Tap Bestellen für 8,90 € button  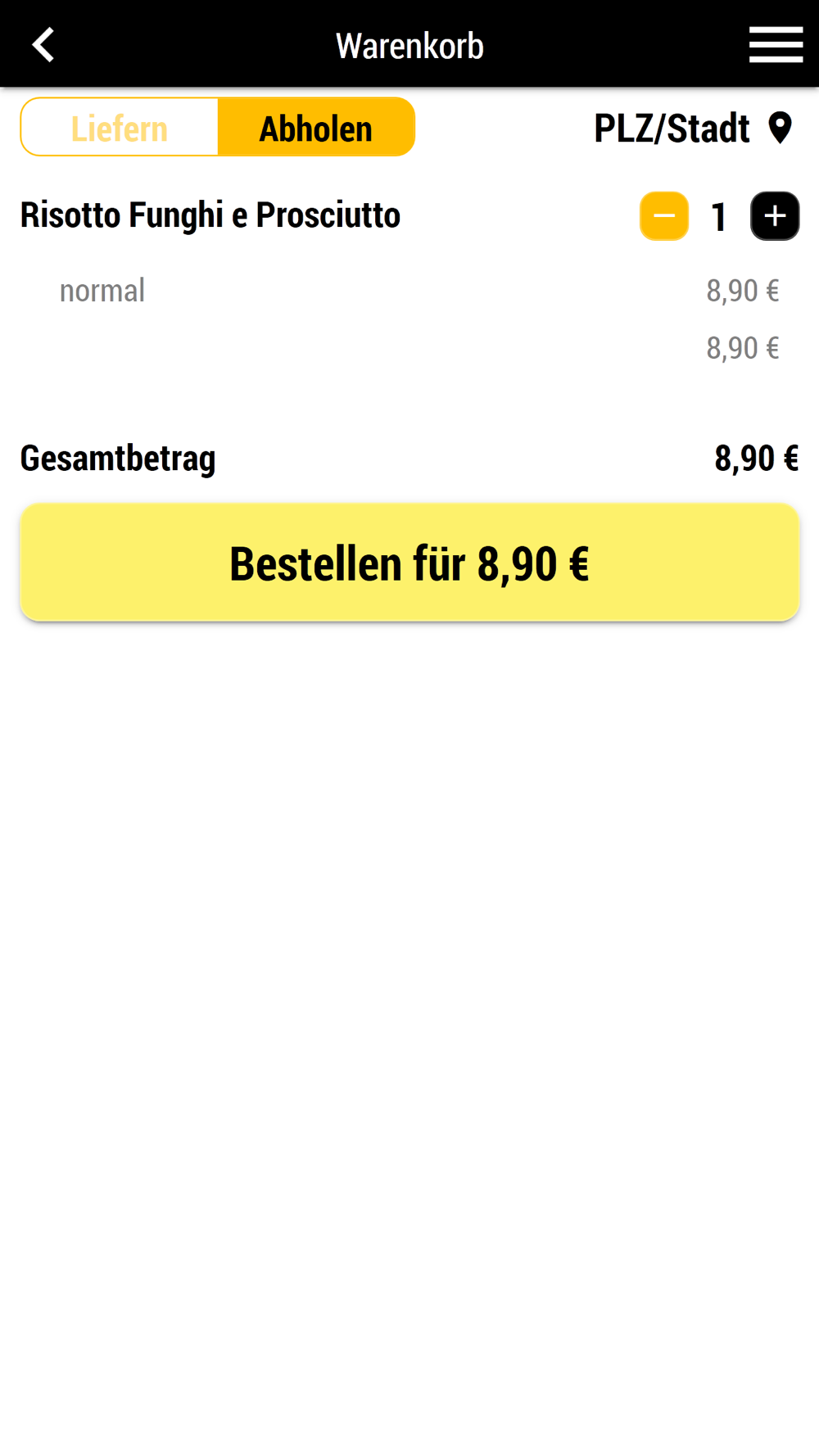tap(409, 563)
